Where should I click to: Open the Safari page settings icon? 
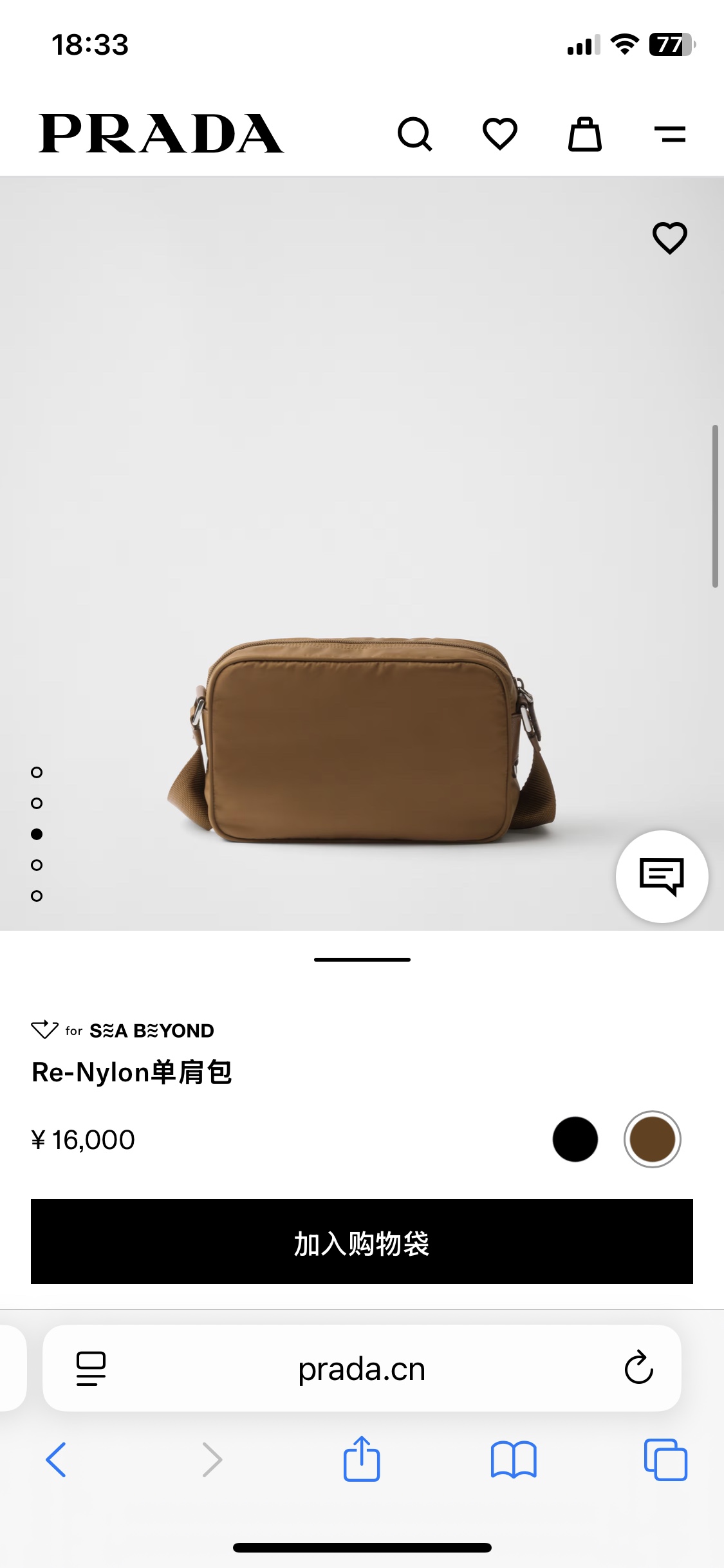91,1368
